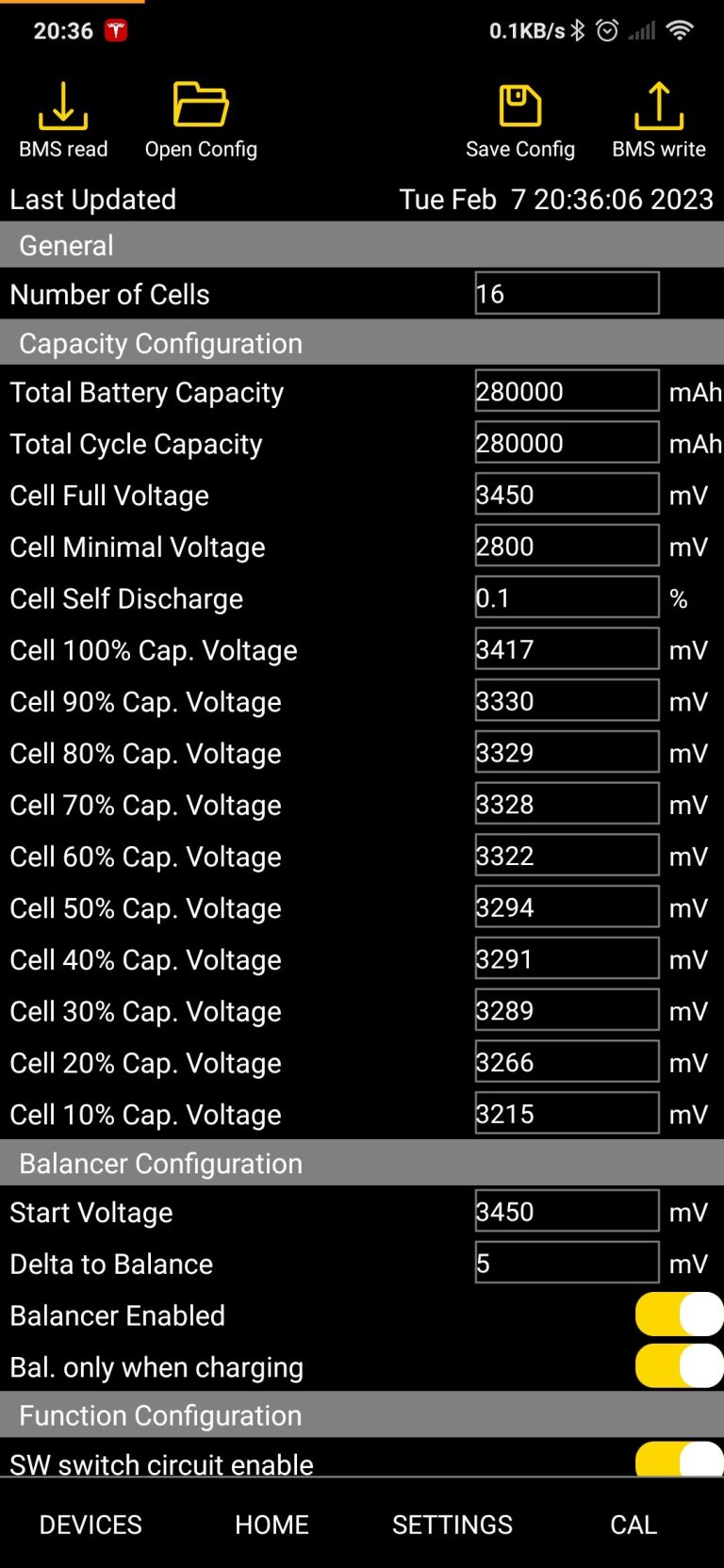
Task: Open the SETTINGS tab
Action: [452, 1524]
